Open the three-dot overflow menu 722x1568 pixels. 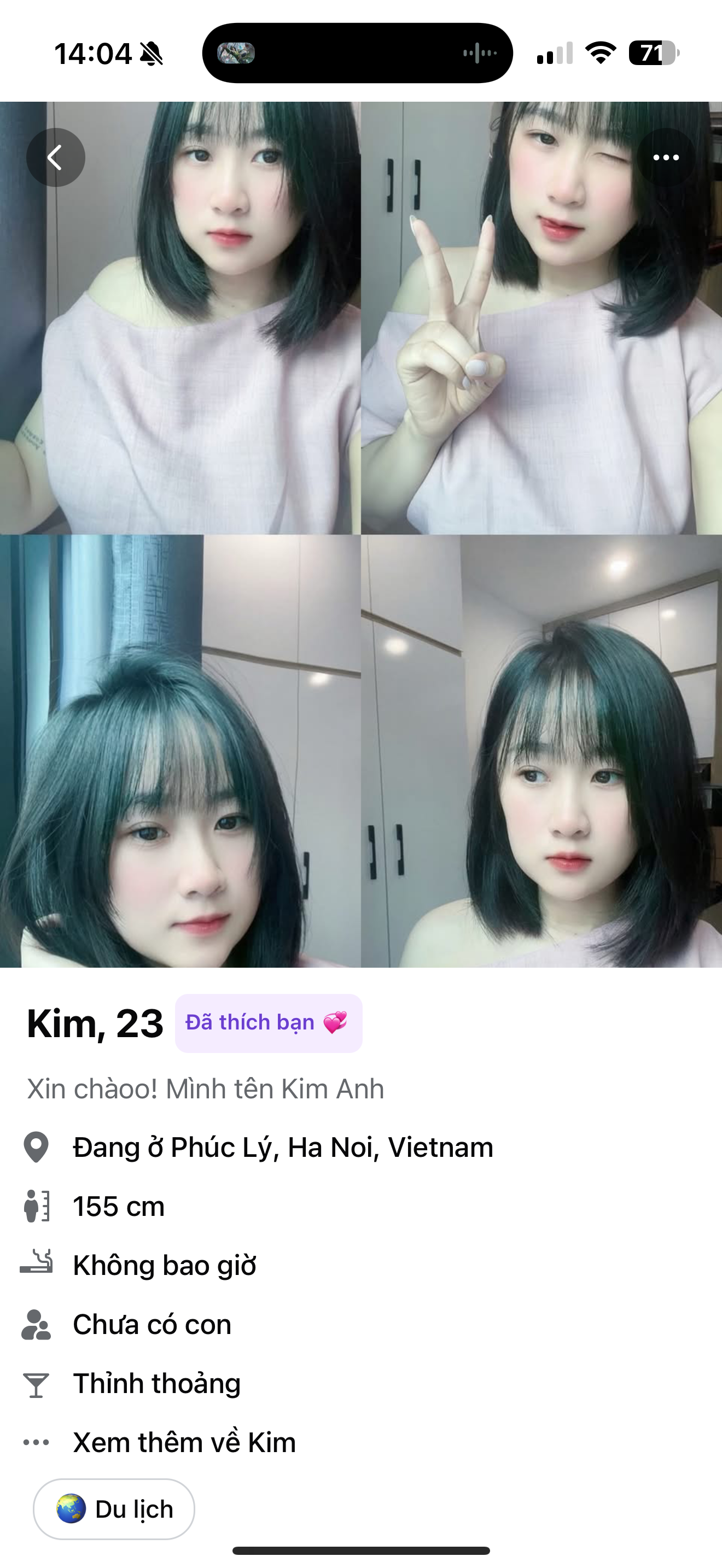(665, 157)
